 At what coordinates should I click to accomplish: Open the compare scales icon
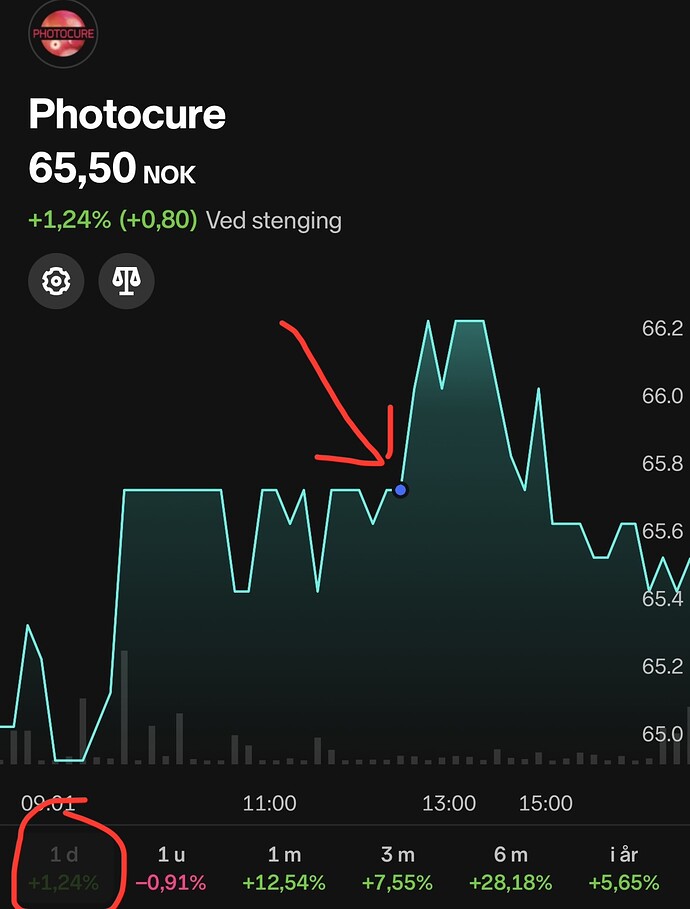click(127, 281)
